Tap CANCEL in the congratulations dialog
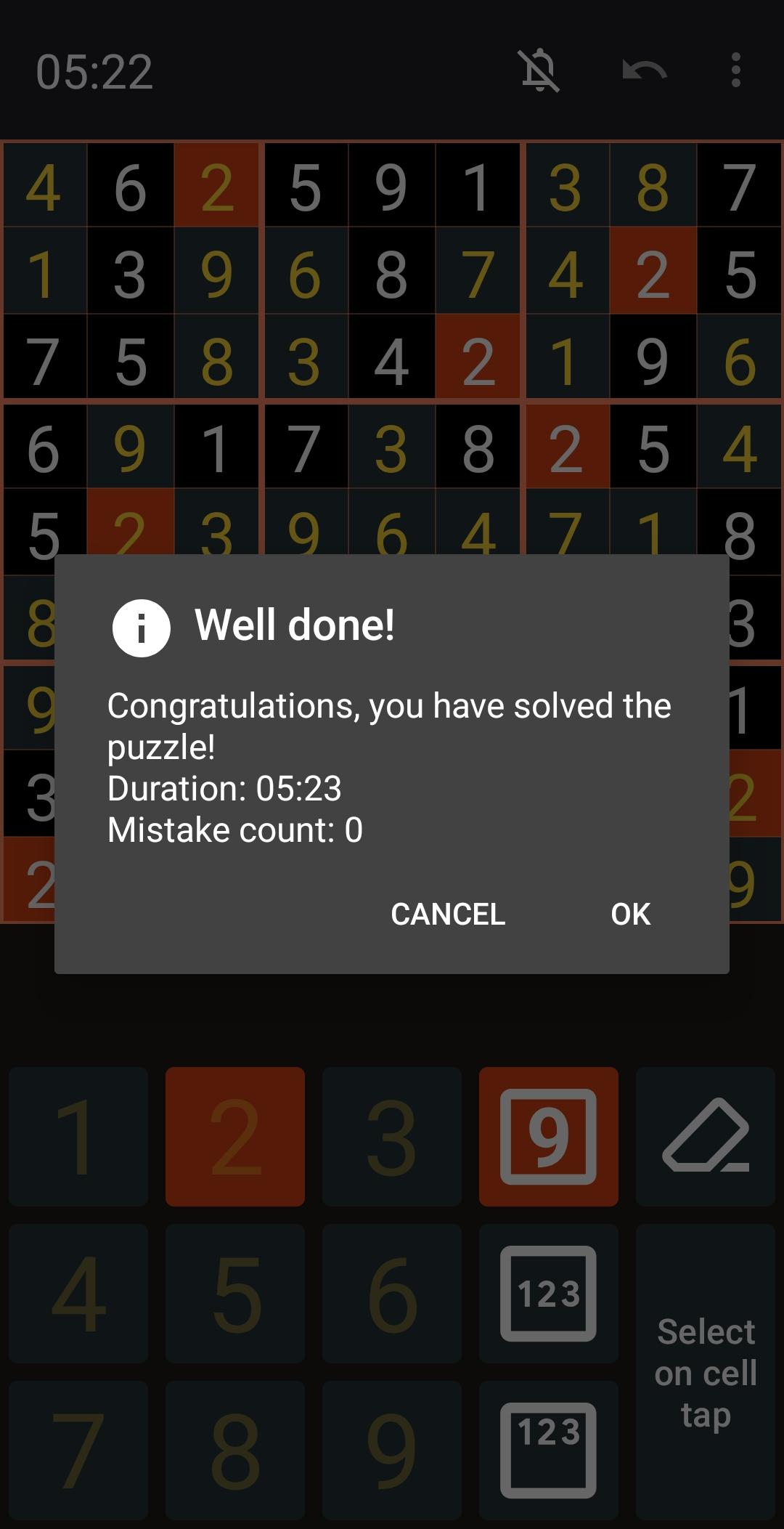Image resolution: width=784 pixels, height=1529 pixels. pyautogui.click(x=448, y=914)
